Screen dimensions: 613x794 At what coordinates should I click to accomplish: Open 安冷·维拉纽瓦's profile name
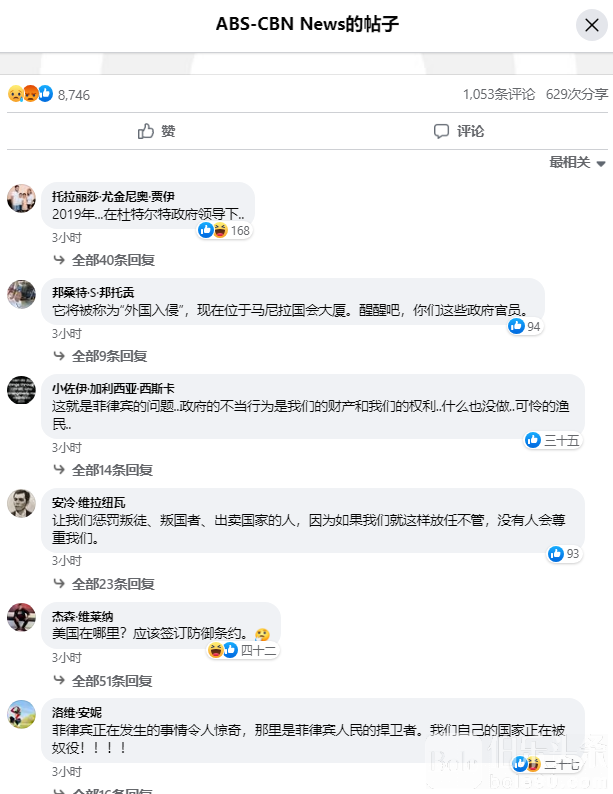[89, 502]
